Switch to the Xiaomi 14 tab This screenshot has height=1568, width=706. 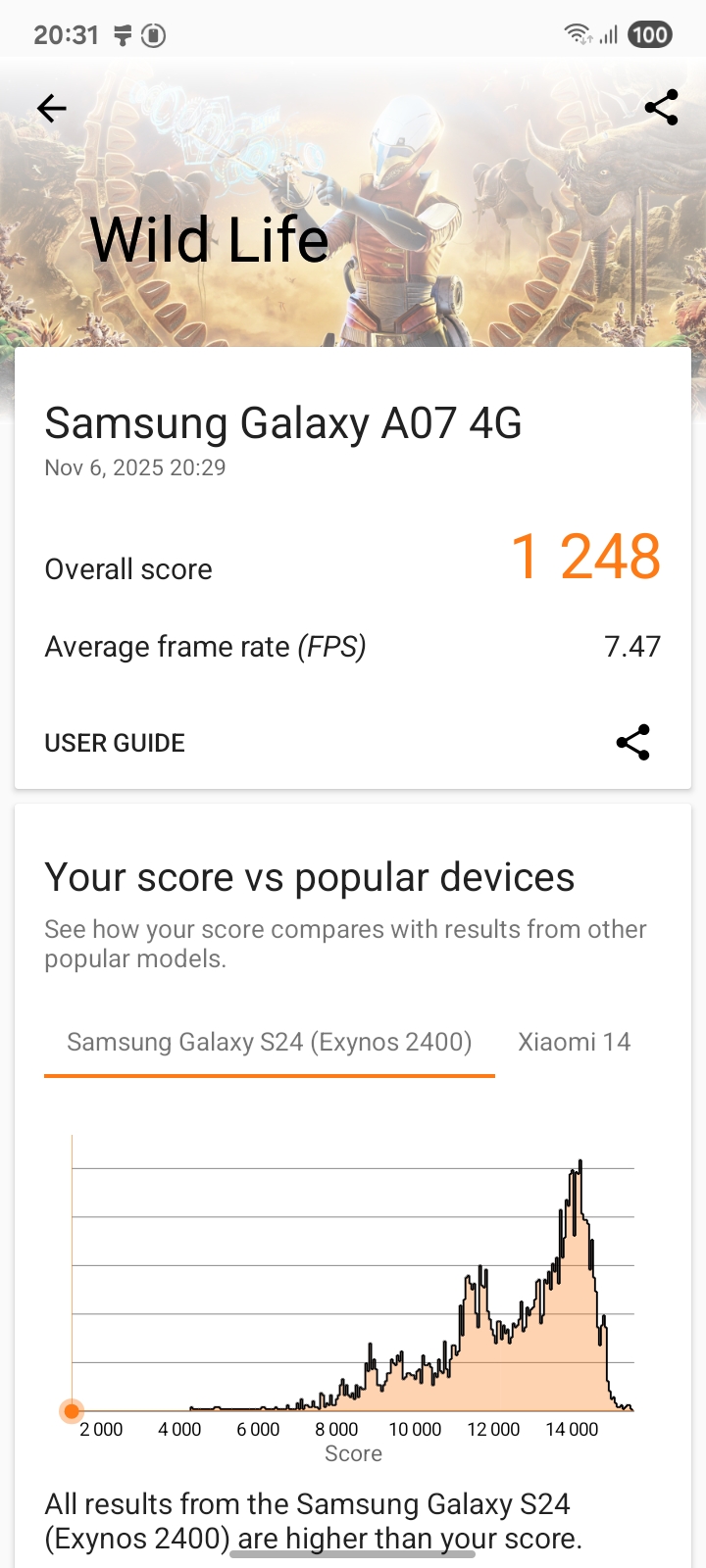pos(575,1042)
